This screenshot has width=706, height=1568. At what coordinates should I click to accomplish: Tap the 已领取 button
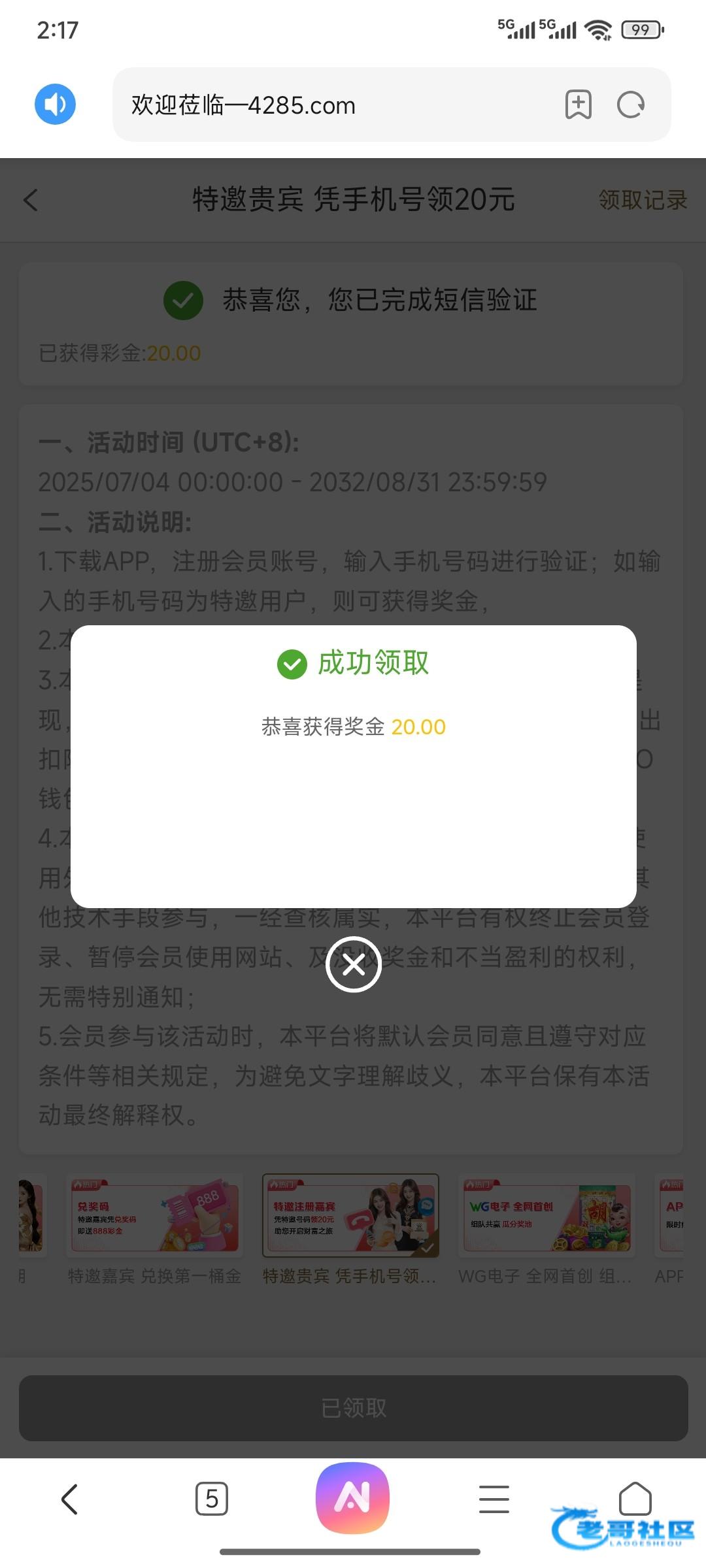pos(354,1408)
